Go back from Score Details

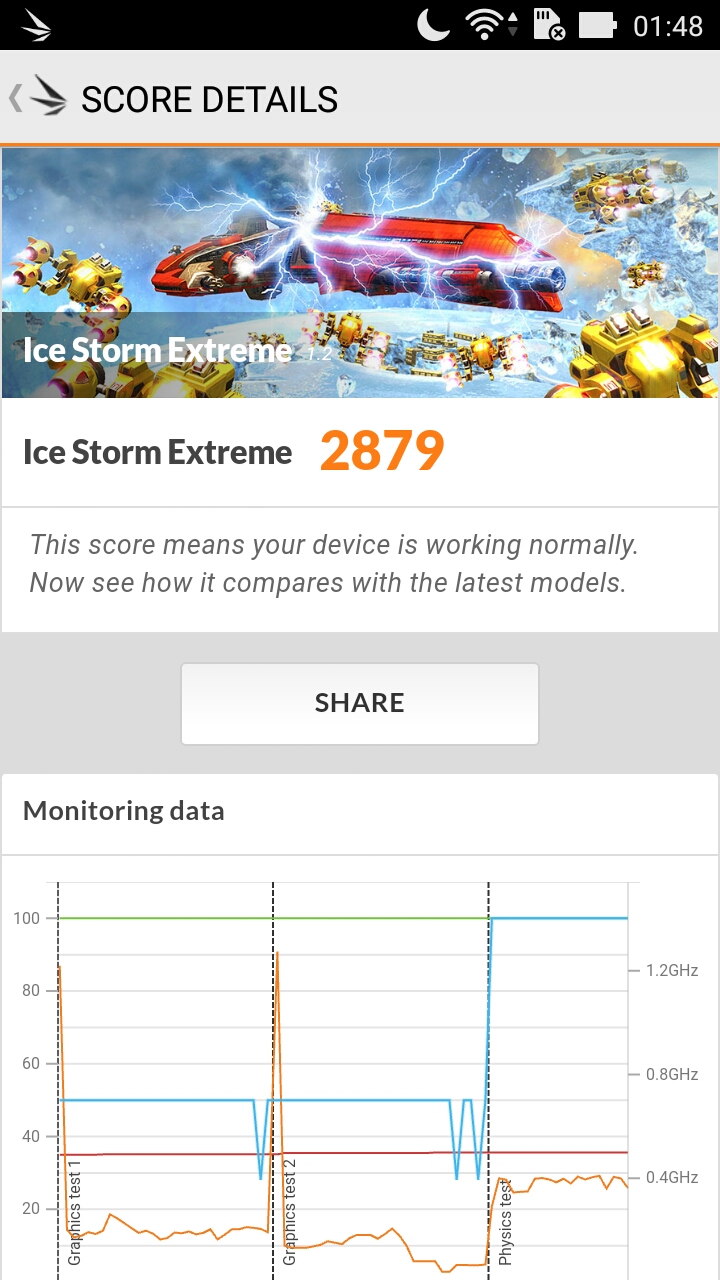pyautogui.click(x=38, y=98)
